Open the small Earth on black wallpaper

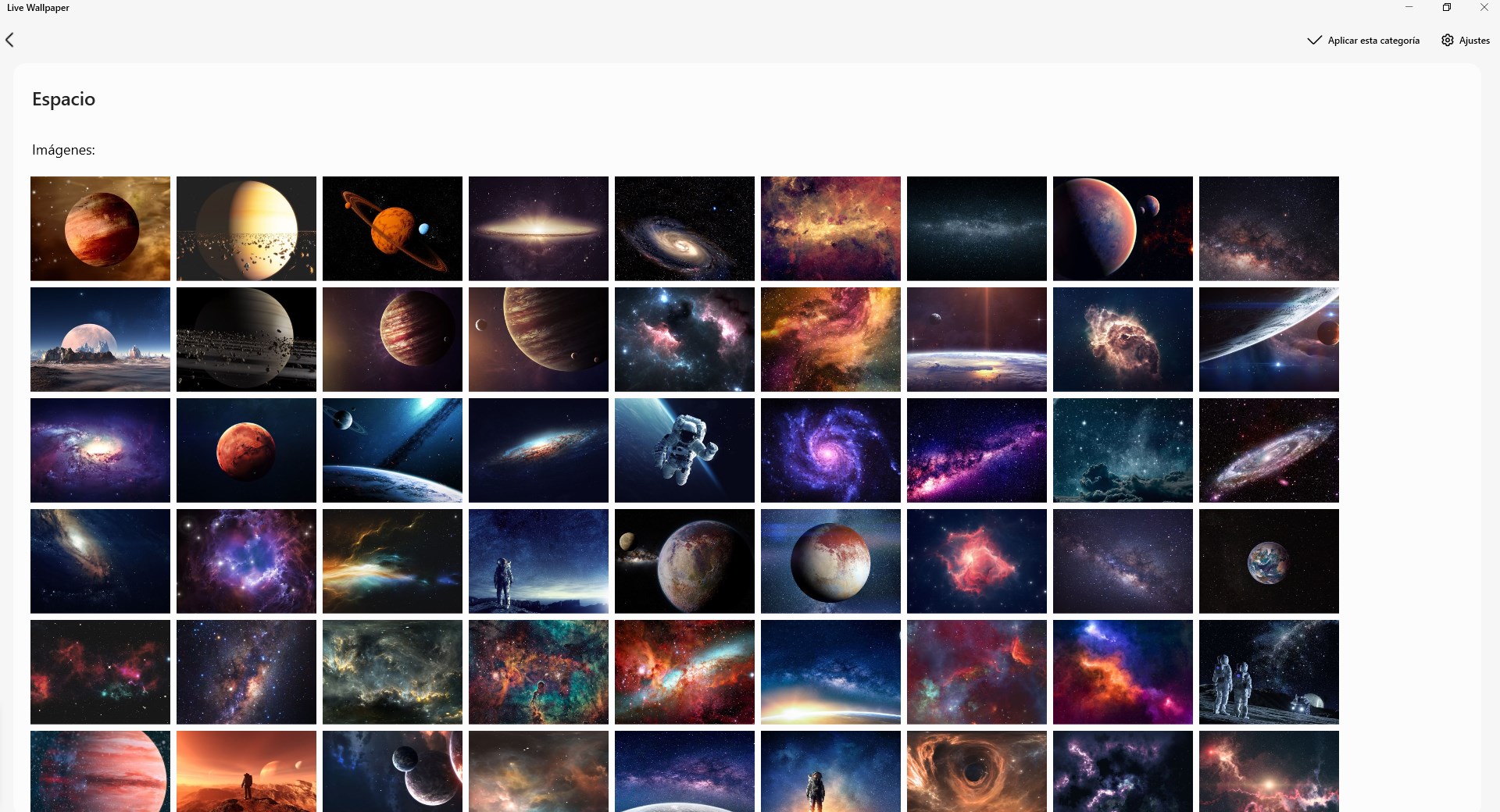(x=1269, y=561)
